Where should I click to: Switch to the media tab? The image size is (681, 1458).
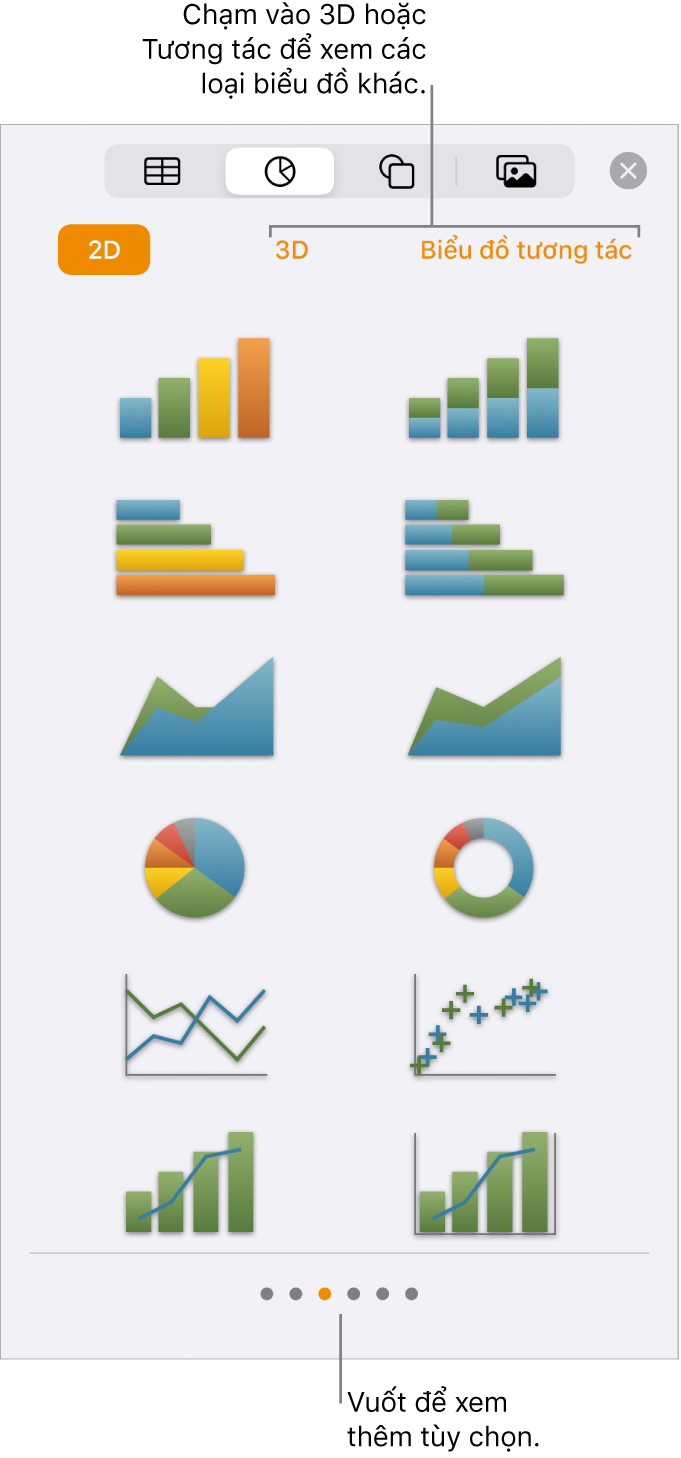[516, 172]
